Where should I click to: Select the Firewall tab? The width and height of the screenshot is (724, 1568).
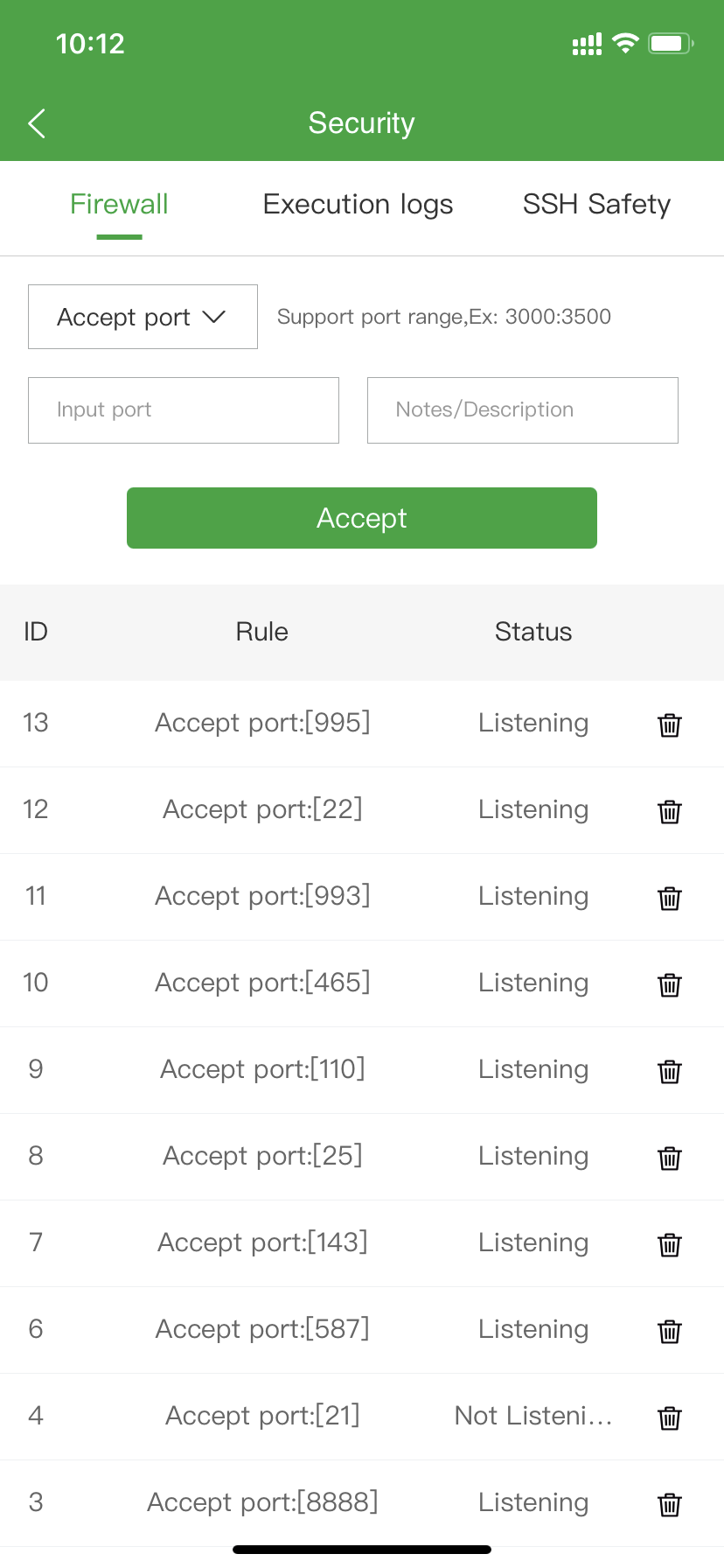[x=119, y=205]
